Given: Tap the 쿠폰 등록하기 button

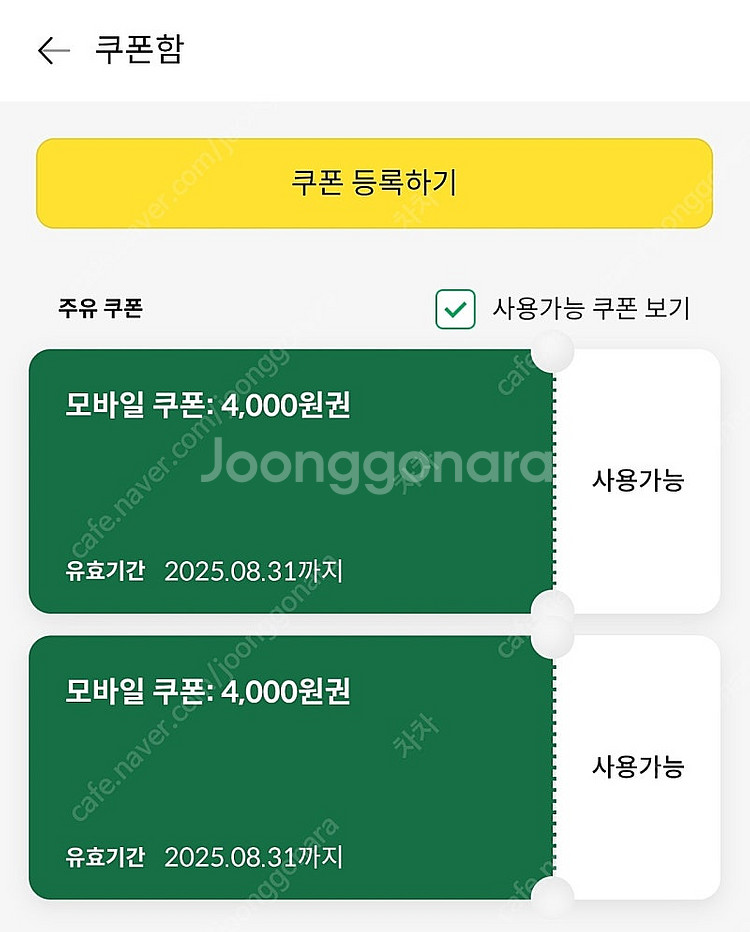Looking at the screenshot, I should coord(374,183).
